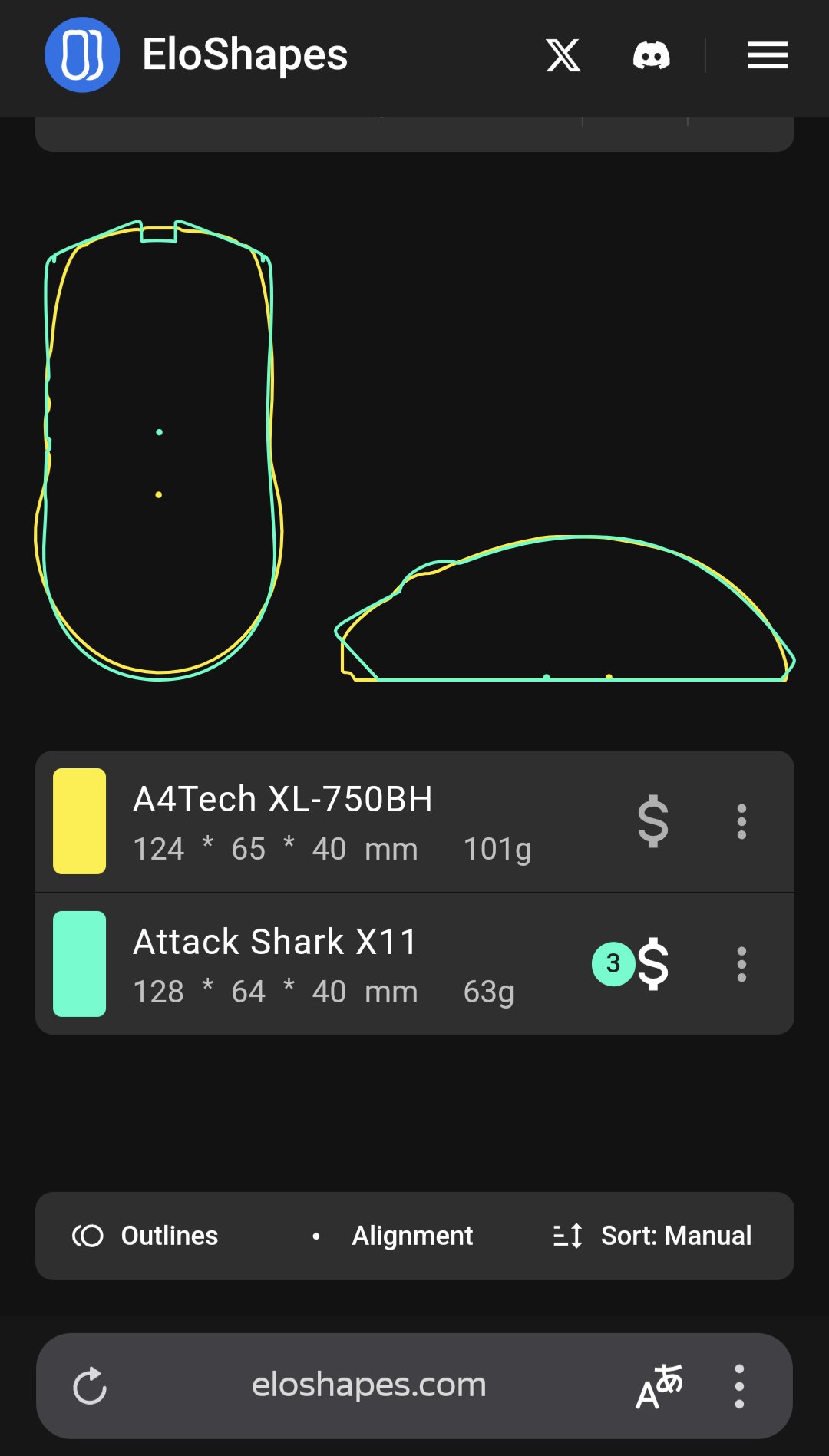Tap the eloshapes.com address bar
Image resolution: width=829 pixels, height=1456 pixels.
click(369, 1385)
